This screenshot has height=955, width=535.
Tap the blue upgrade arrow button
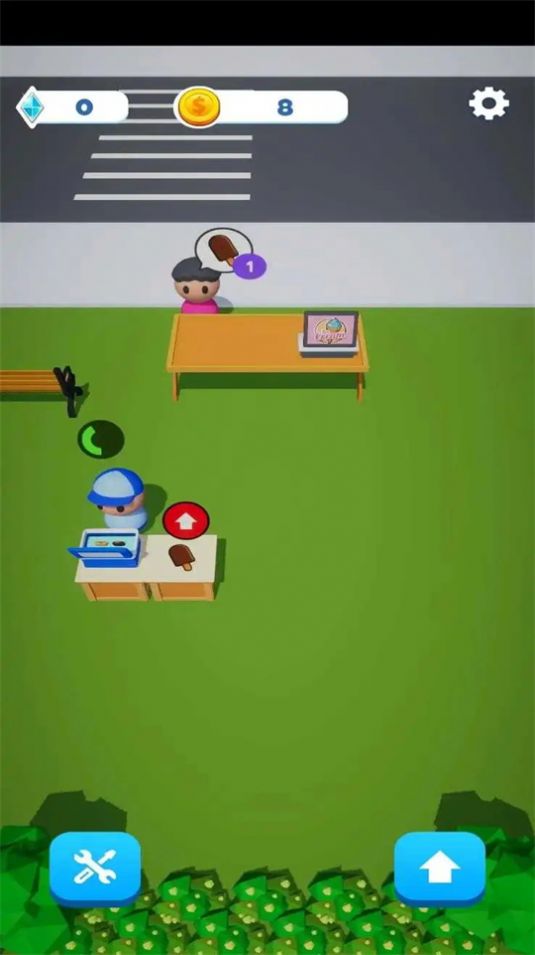point(439,868)
